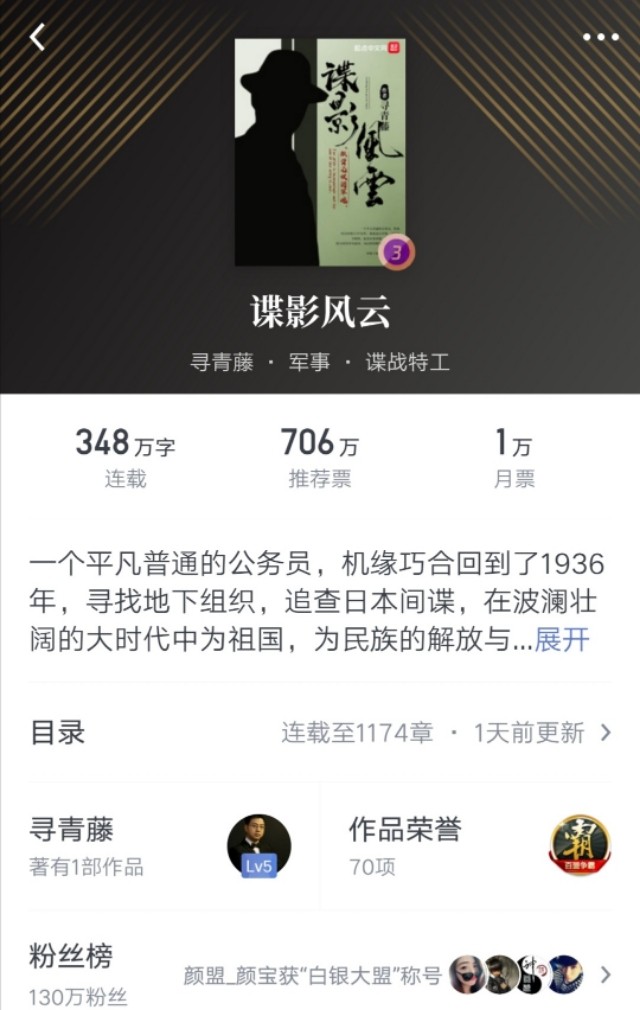Open the author link 寻青藤 under the title
Image resolution: width=640 pixels, height=1010 pixels.
[x=222, y=362]
